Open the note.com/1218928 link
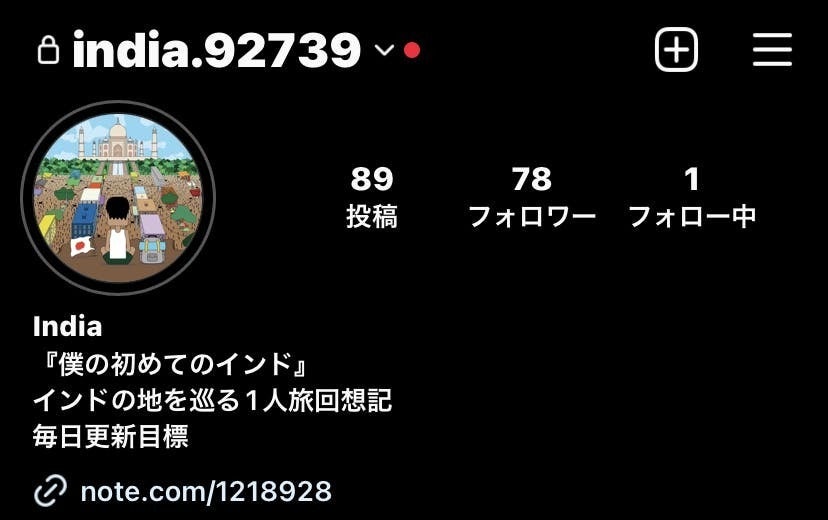828x520 pixels. [205, 491]
